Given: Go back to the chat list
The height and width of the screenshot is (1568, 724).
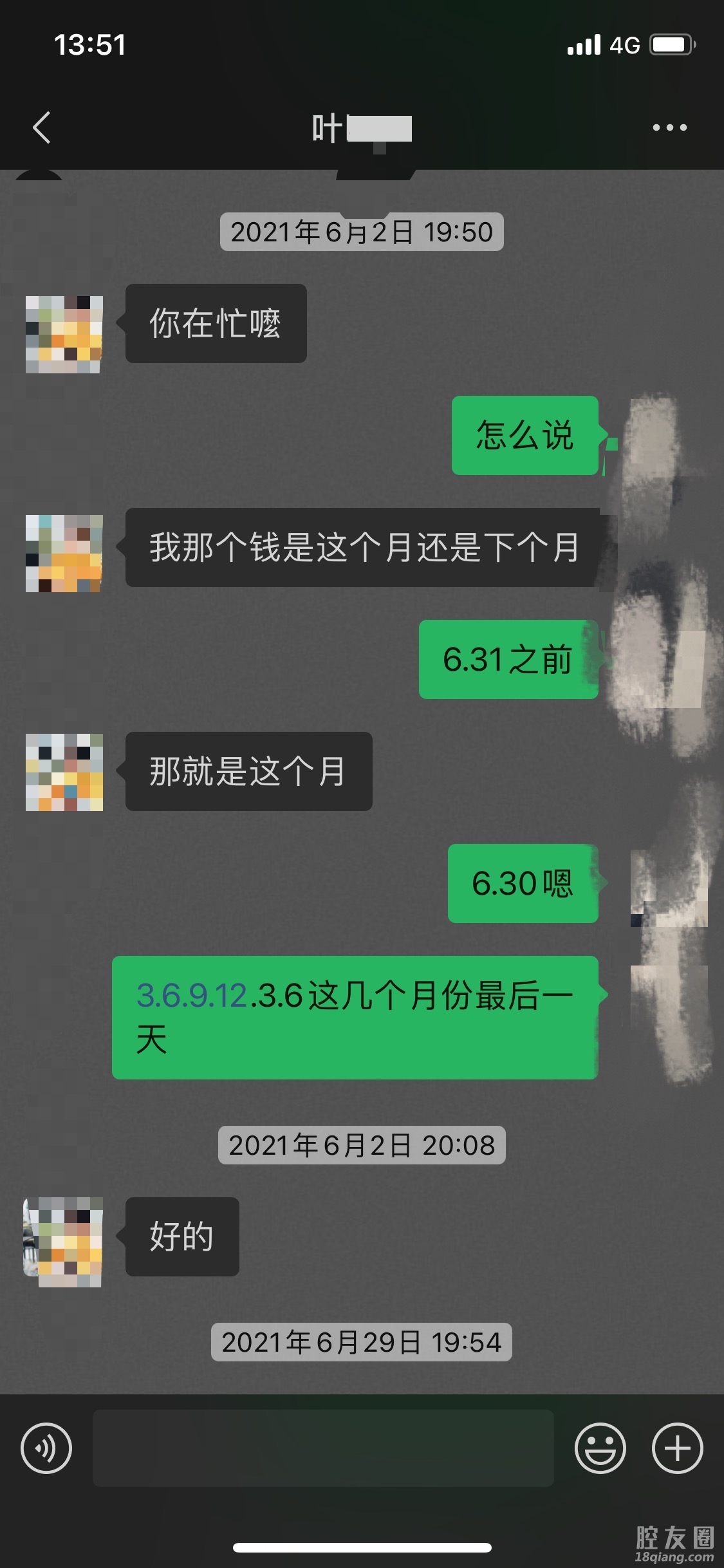Looking at the screenshot, I should tap(42, 127).
